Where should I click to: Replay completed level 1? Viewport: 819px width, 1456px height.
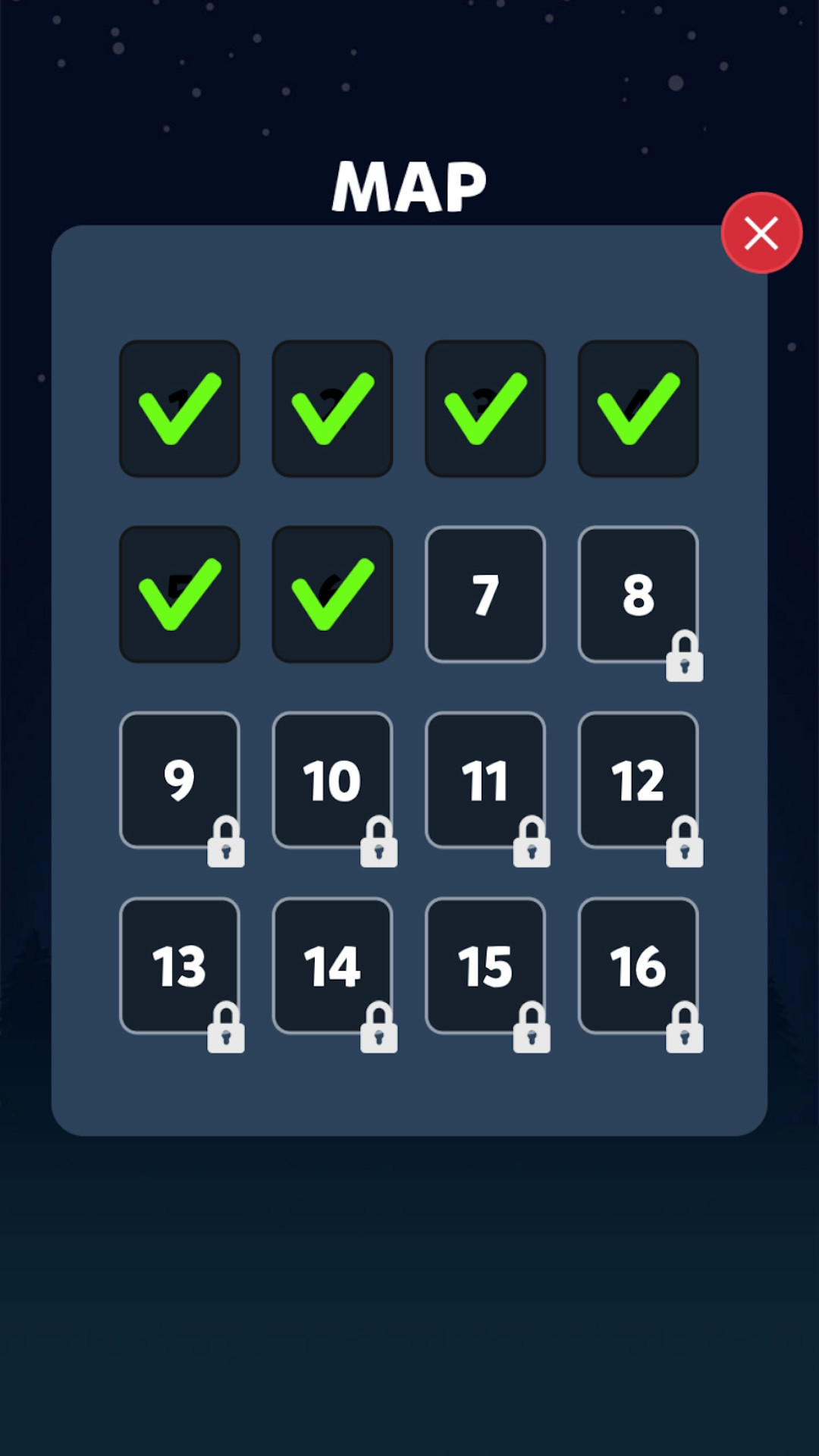pyautogui.click(x=180, y=409)
